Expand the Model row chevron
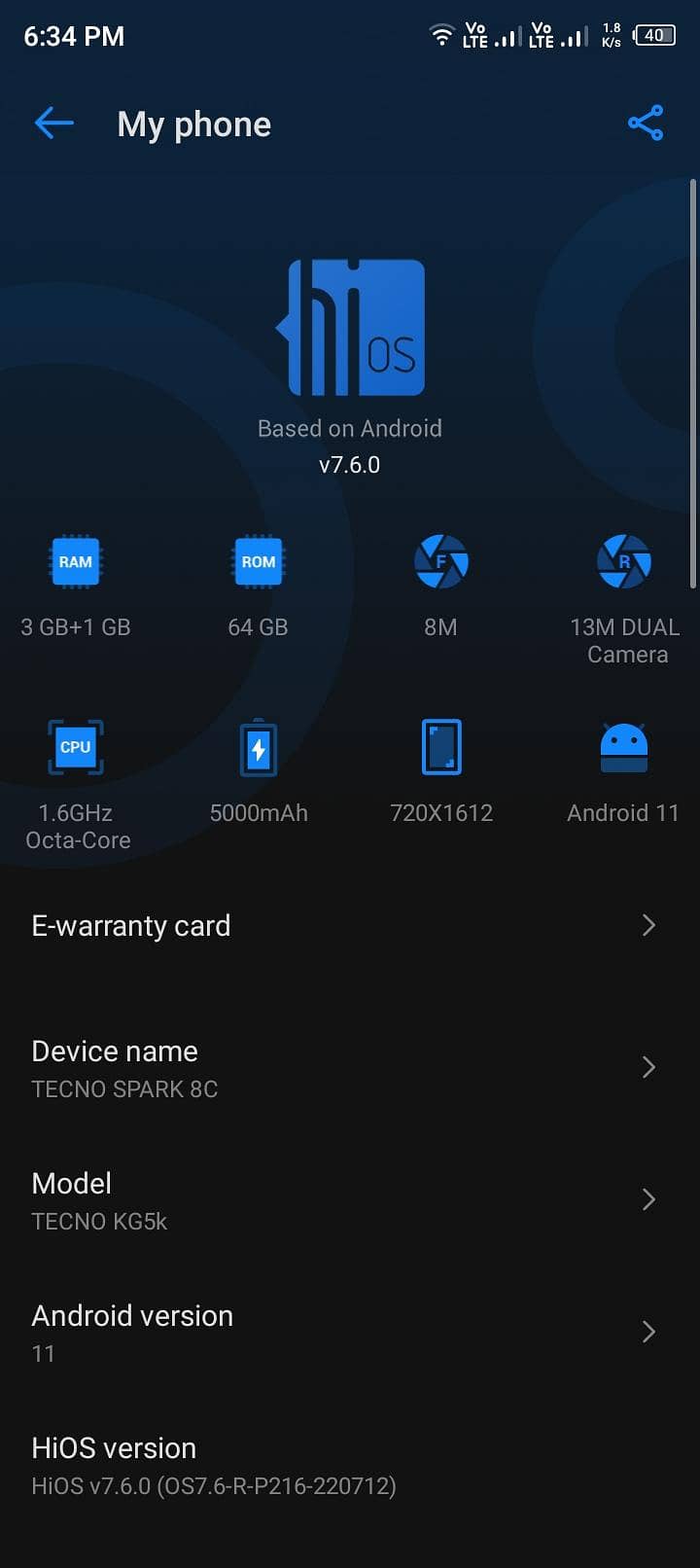The height and width of the screenshot is (1568, 700). point(649,1199)
